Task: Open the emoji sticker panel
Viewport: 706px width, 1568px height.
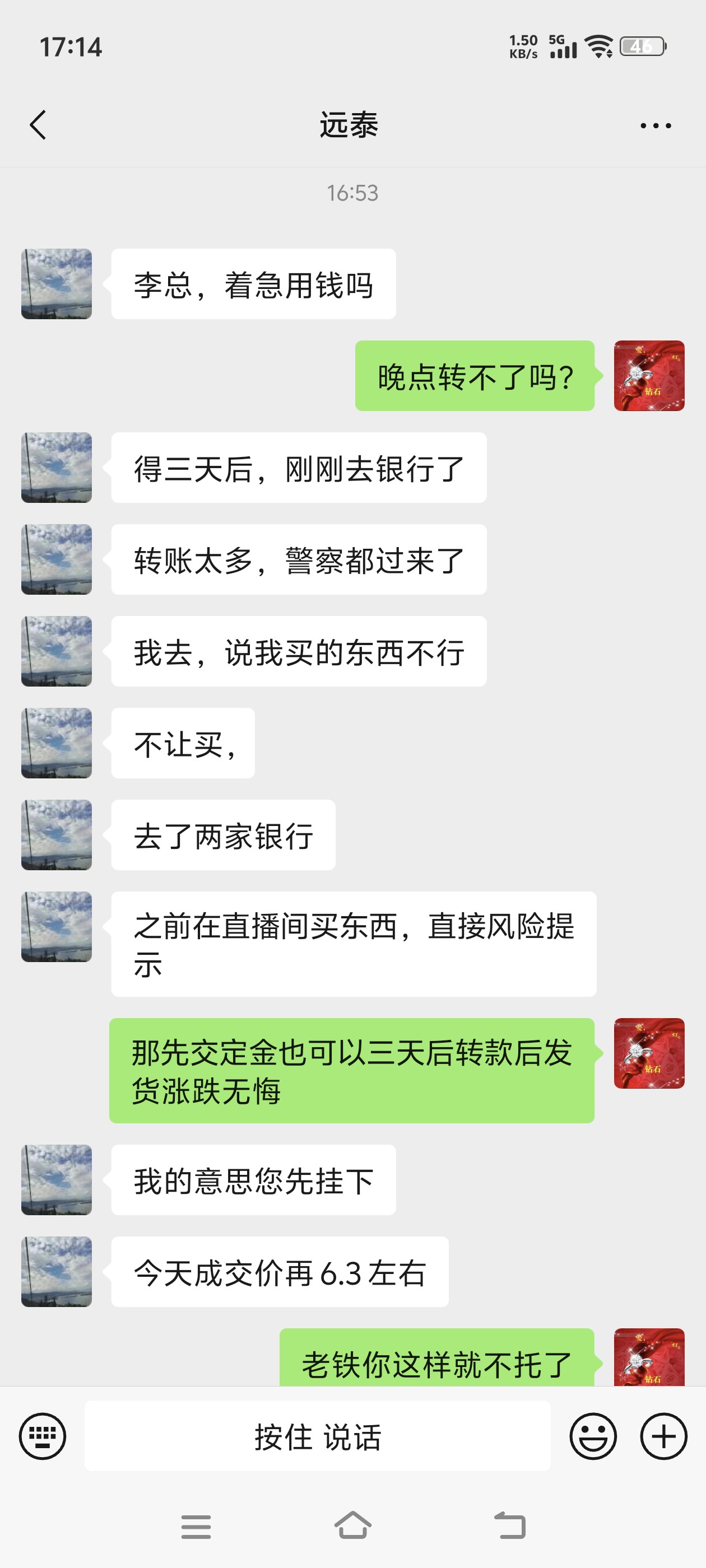Action: [x=592, y=1436]
